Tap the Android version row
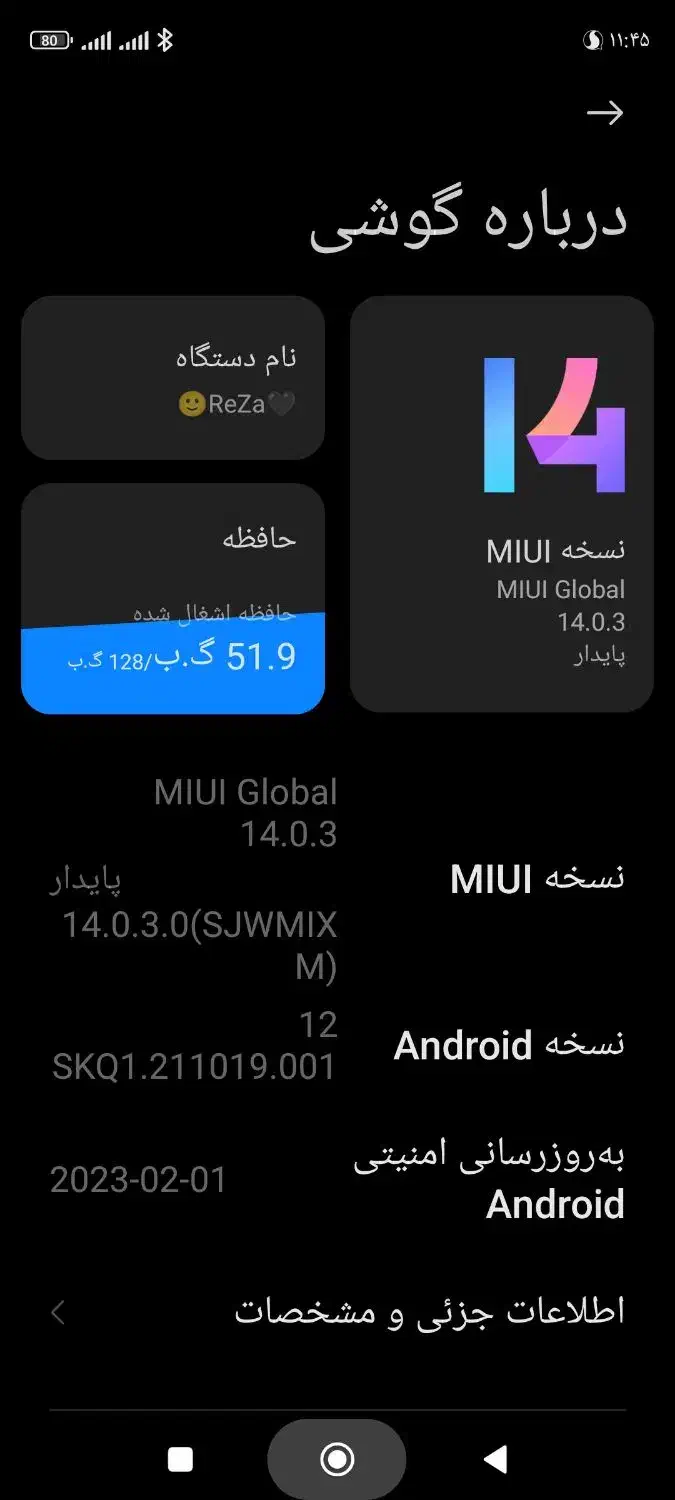This screenshot has height=1500, width=675. pyautogui.click(x=337, y=1045)
